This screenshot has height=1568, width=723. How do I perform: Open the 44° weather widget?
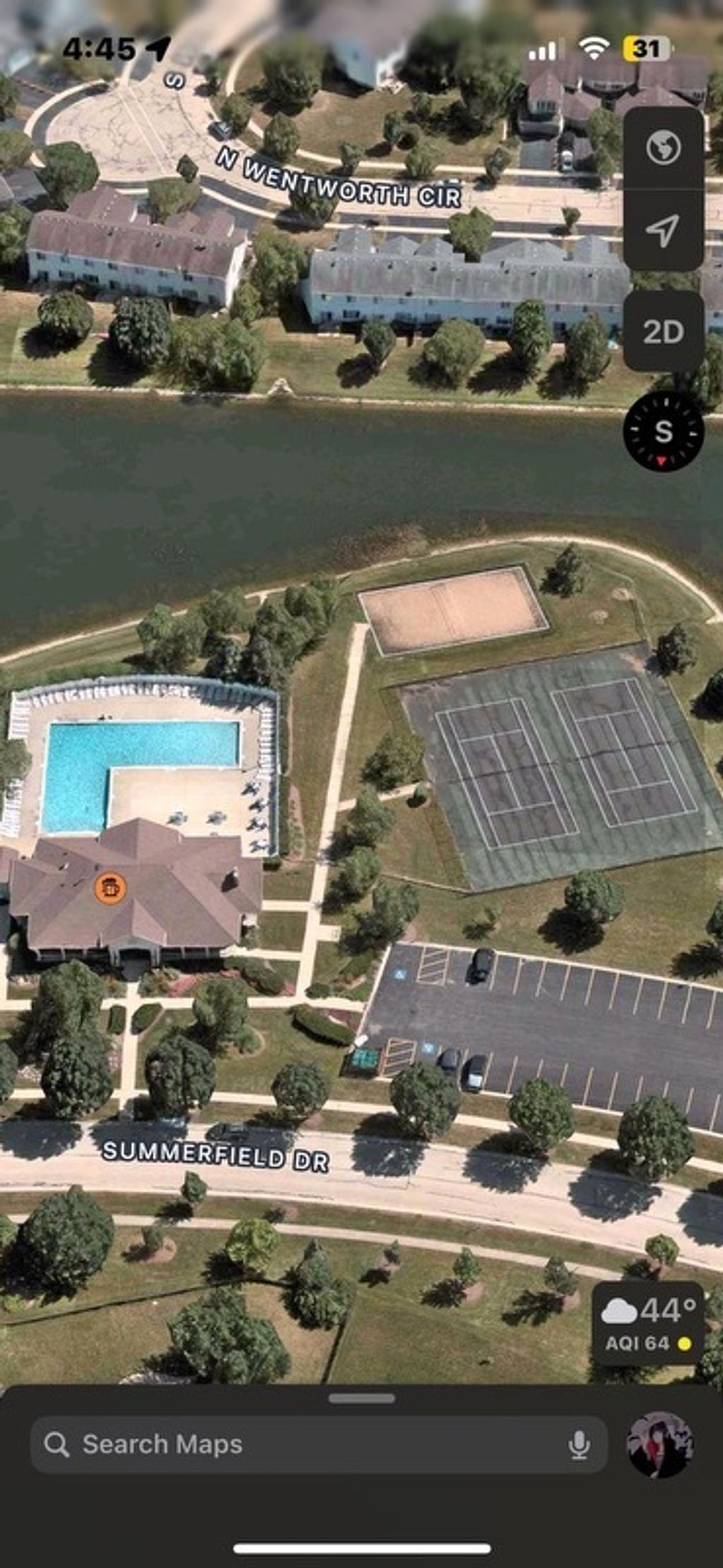pos(647,1324)
